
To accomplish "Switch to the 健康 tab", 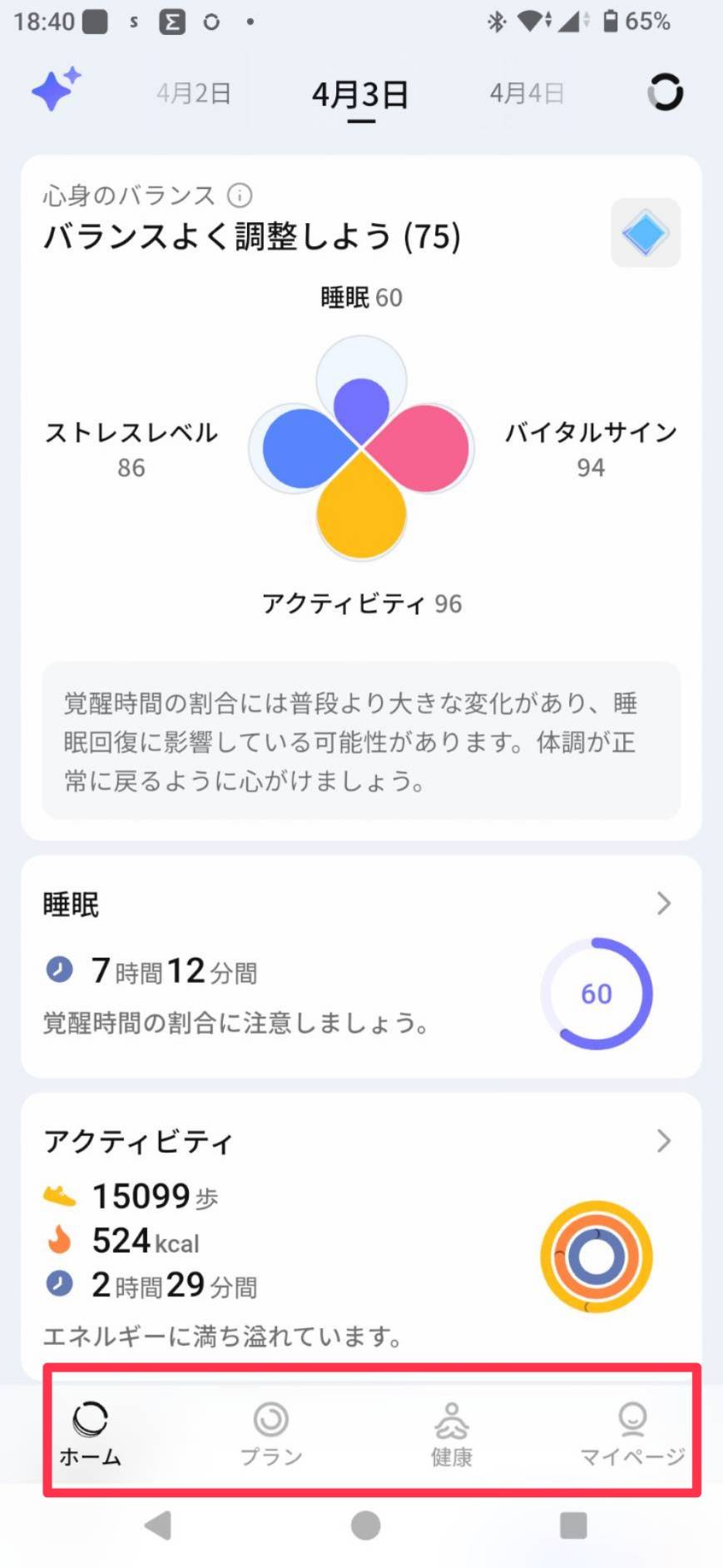I will point(452,1433).
